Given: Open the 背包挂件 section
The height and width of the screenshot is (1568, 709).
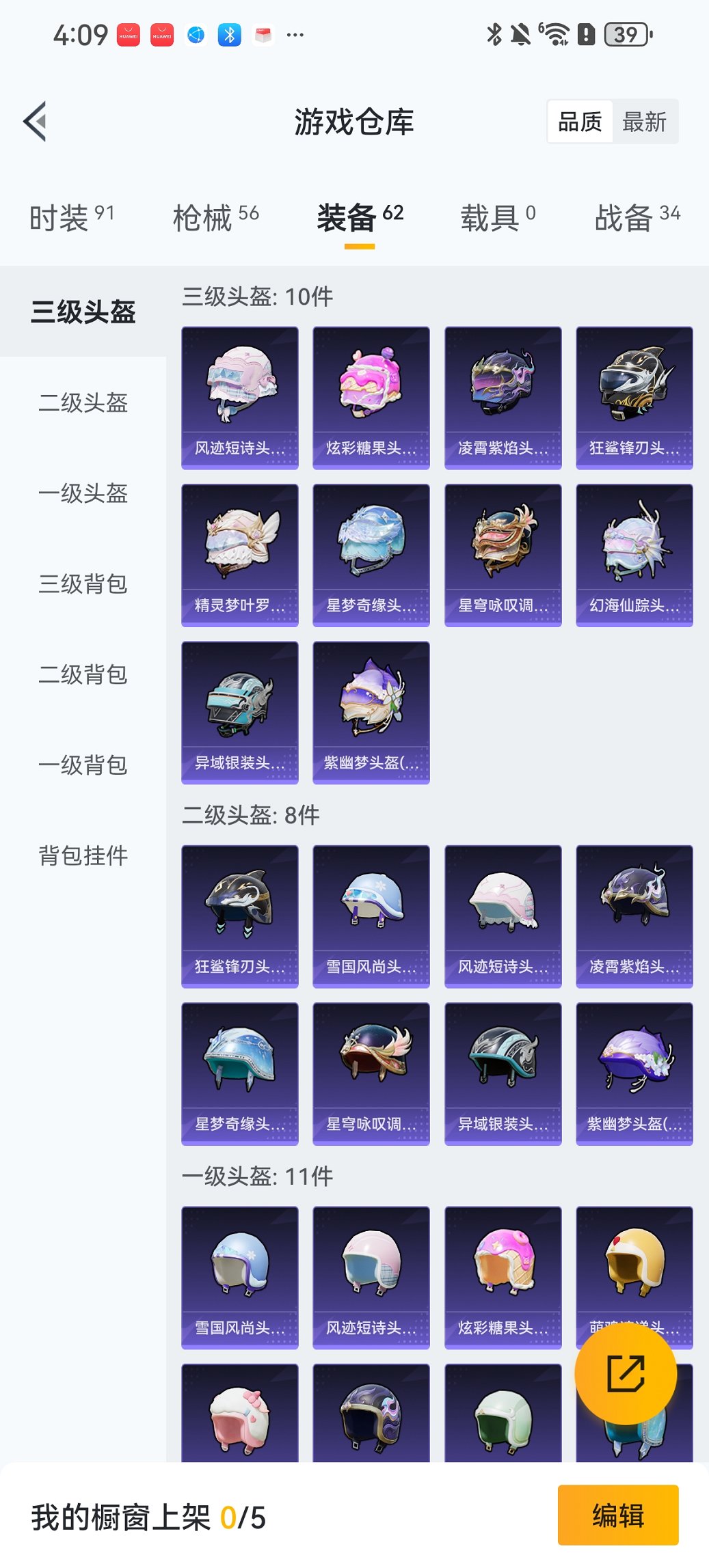Looking at the screenshot, I should click(83, 855).
